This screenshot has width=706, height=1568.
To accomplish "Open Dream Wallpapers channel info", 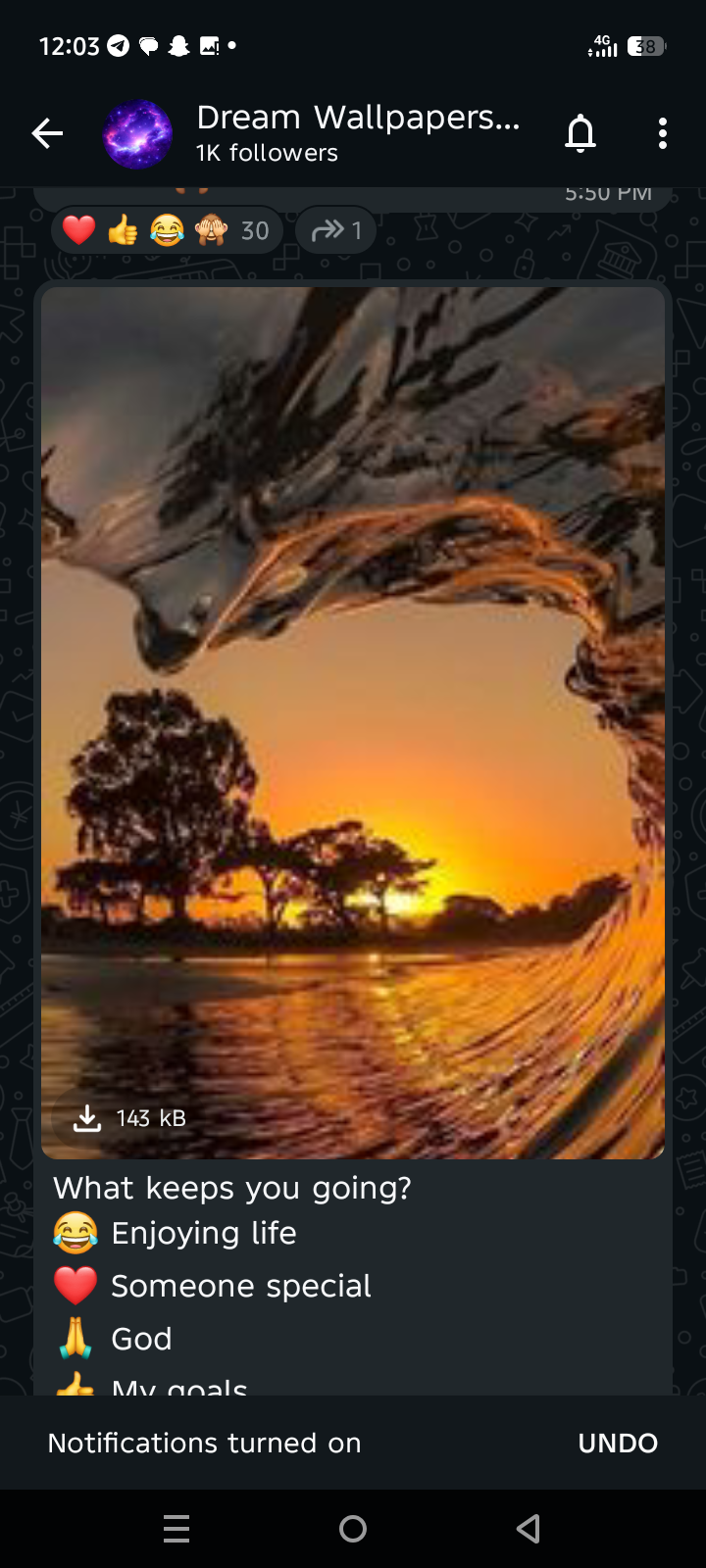I will click(x=358, y=133).
